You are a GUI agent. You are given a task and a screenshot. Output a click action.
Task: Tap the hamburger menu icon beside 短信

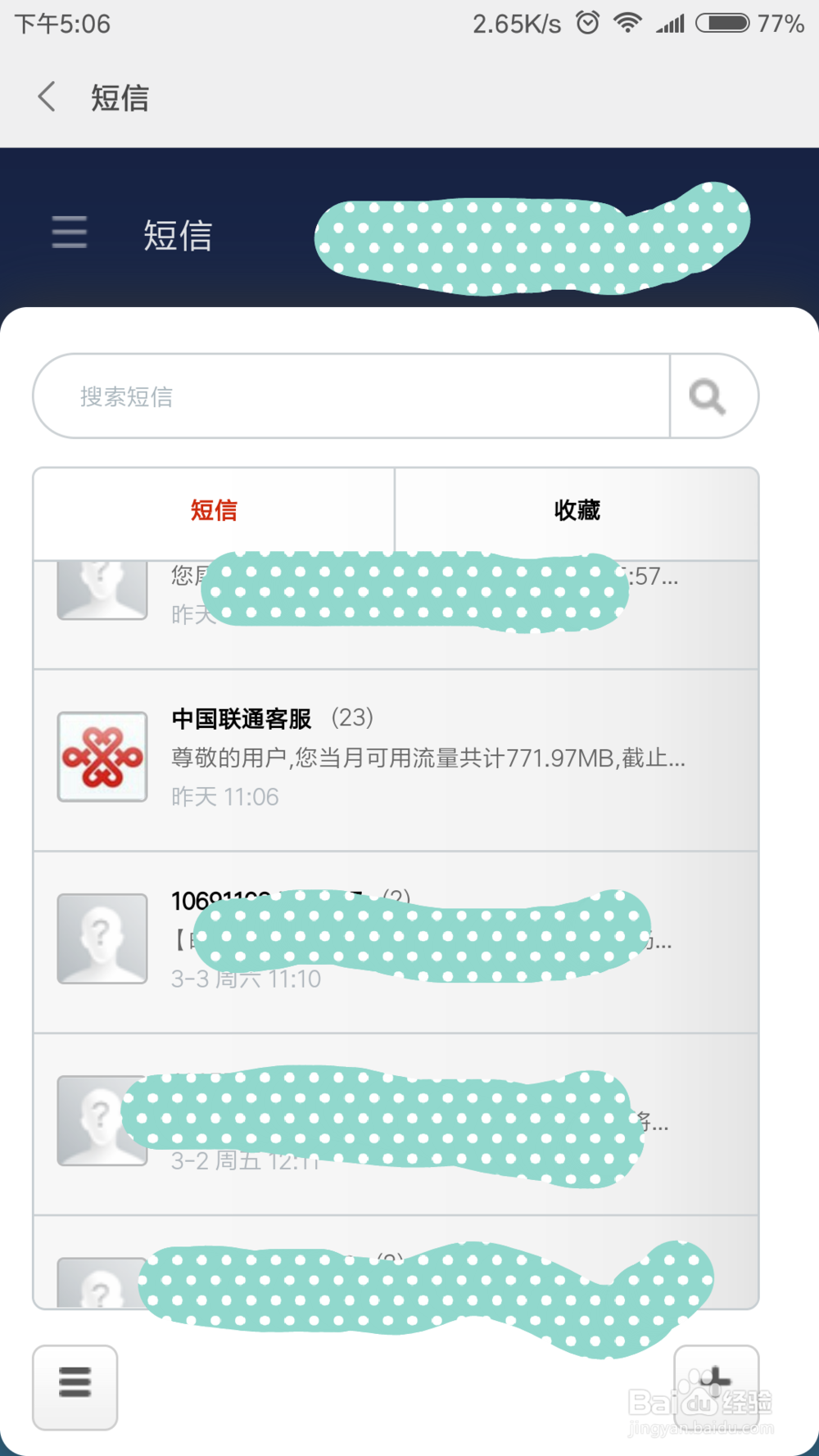[x=69, y=233]
